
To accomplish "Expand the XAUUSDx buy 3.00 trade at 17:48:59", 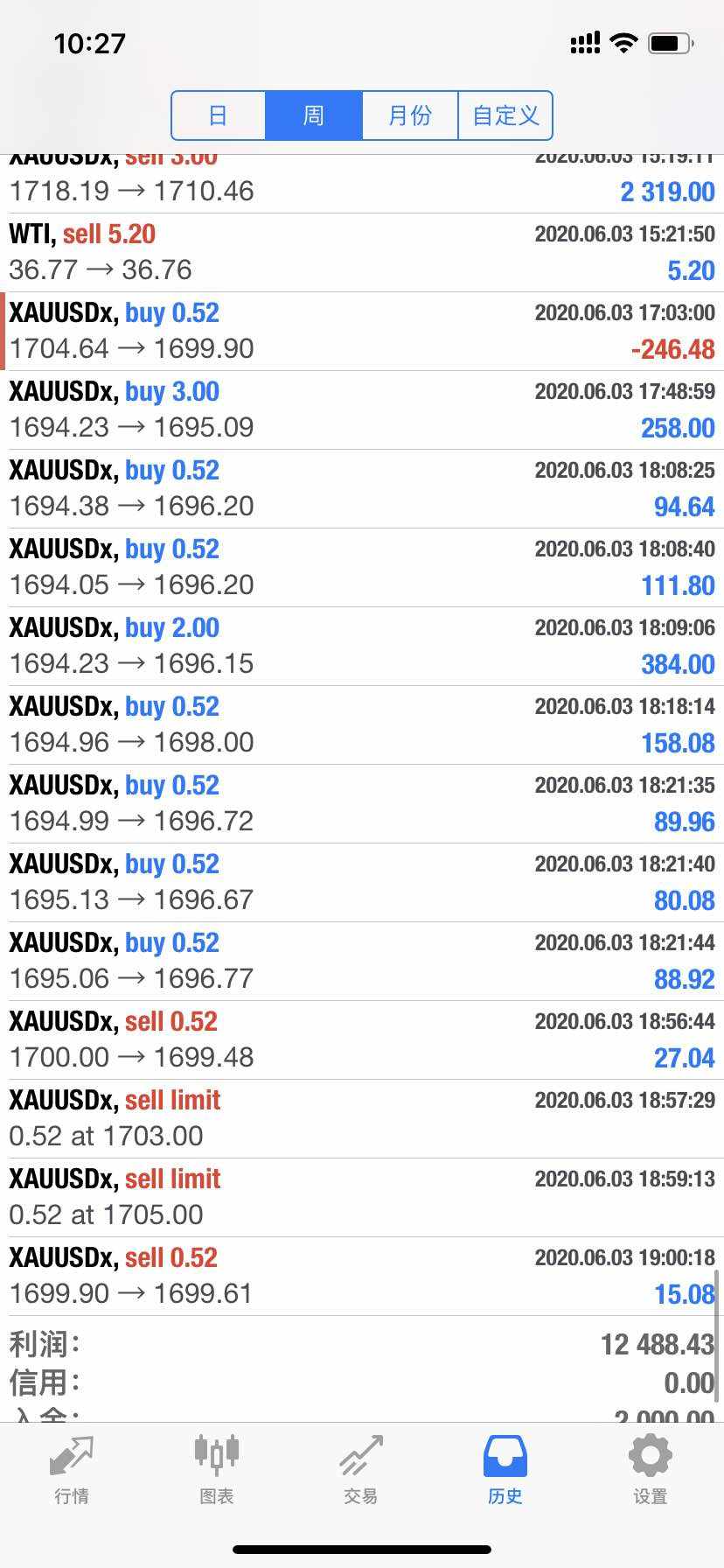I will [362, 410].
